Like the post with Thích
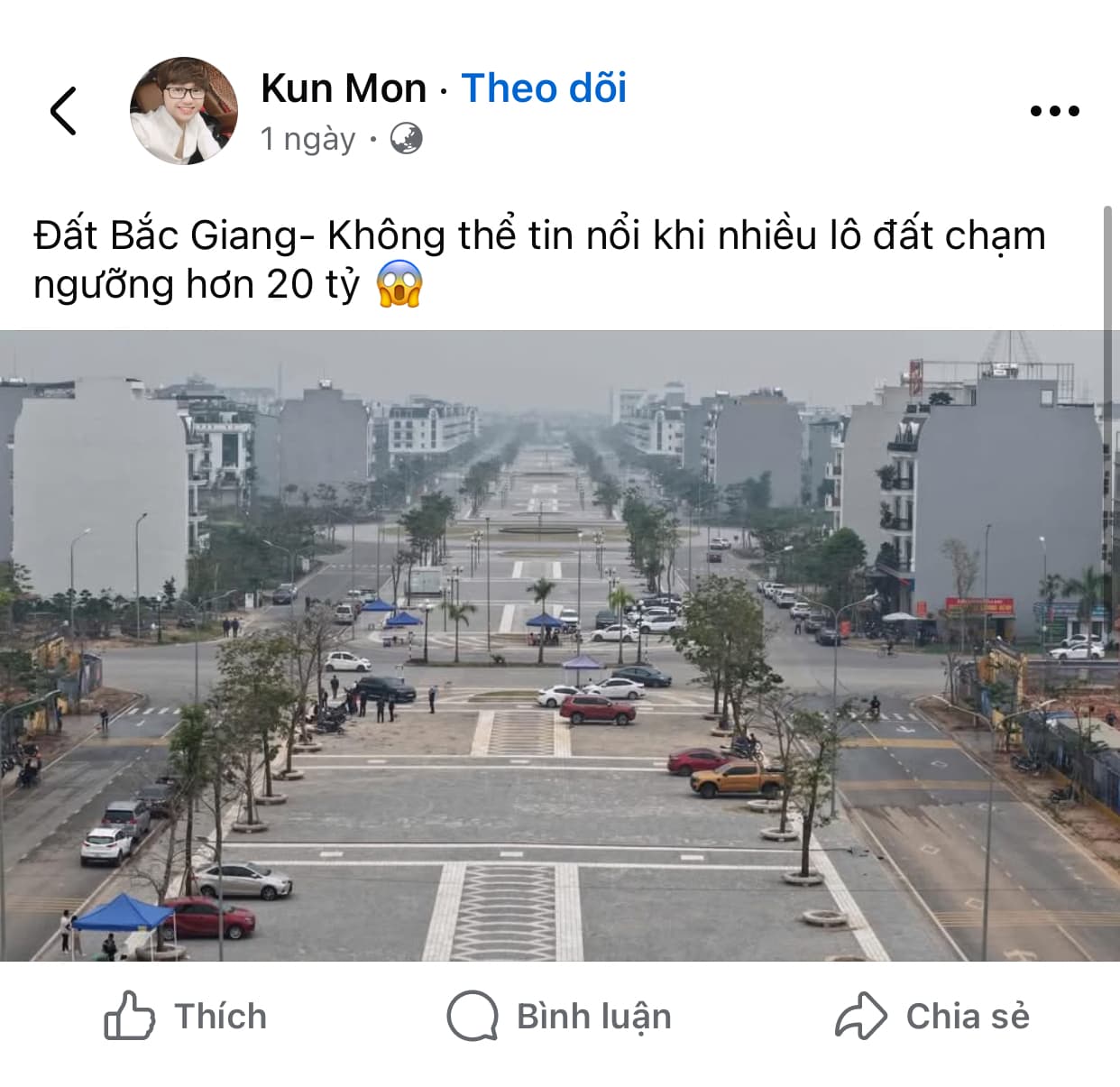Viewport: 1120px width, 1087px height. (186, 1016)
